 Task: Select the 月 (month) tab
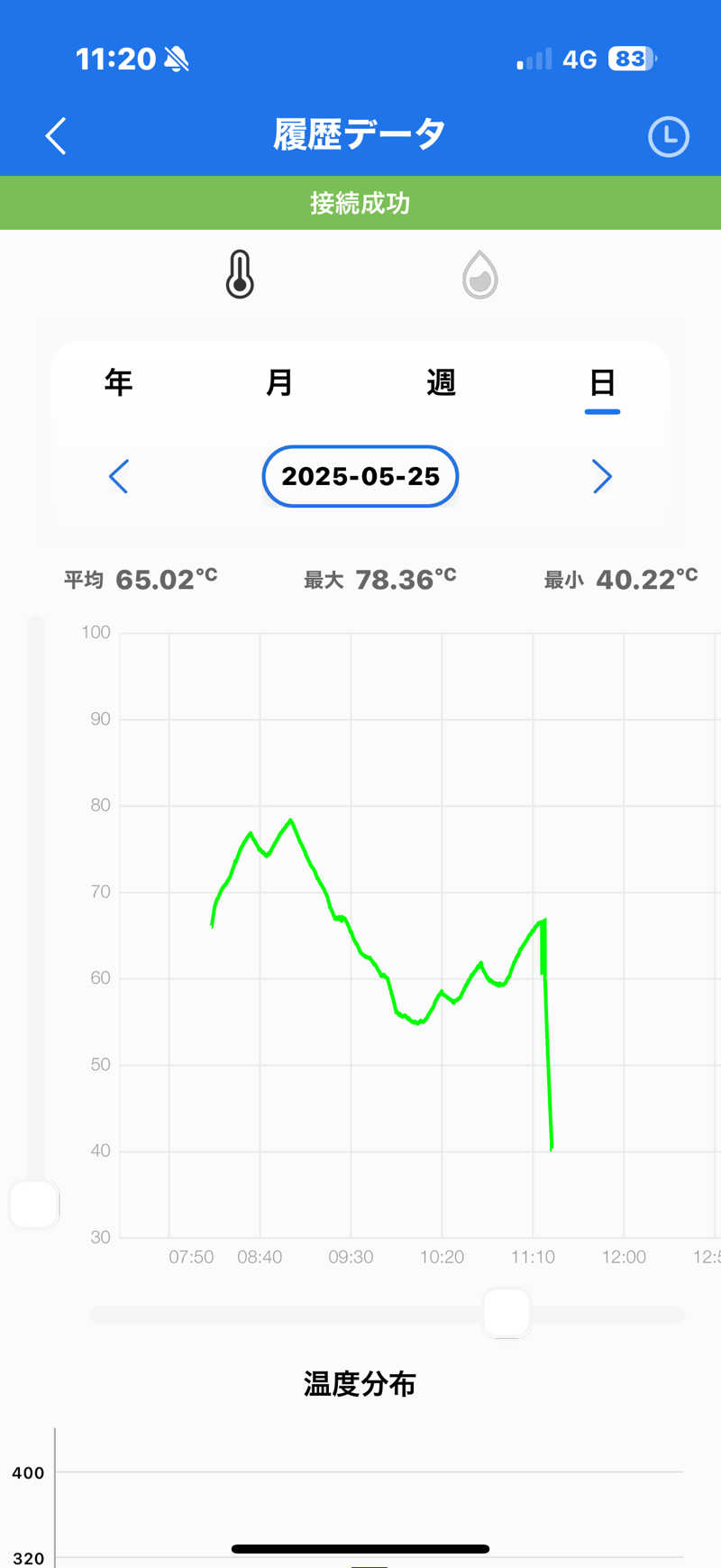coord(279,382)
